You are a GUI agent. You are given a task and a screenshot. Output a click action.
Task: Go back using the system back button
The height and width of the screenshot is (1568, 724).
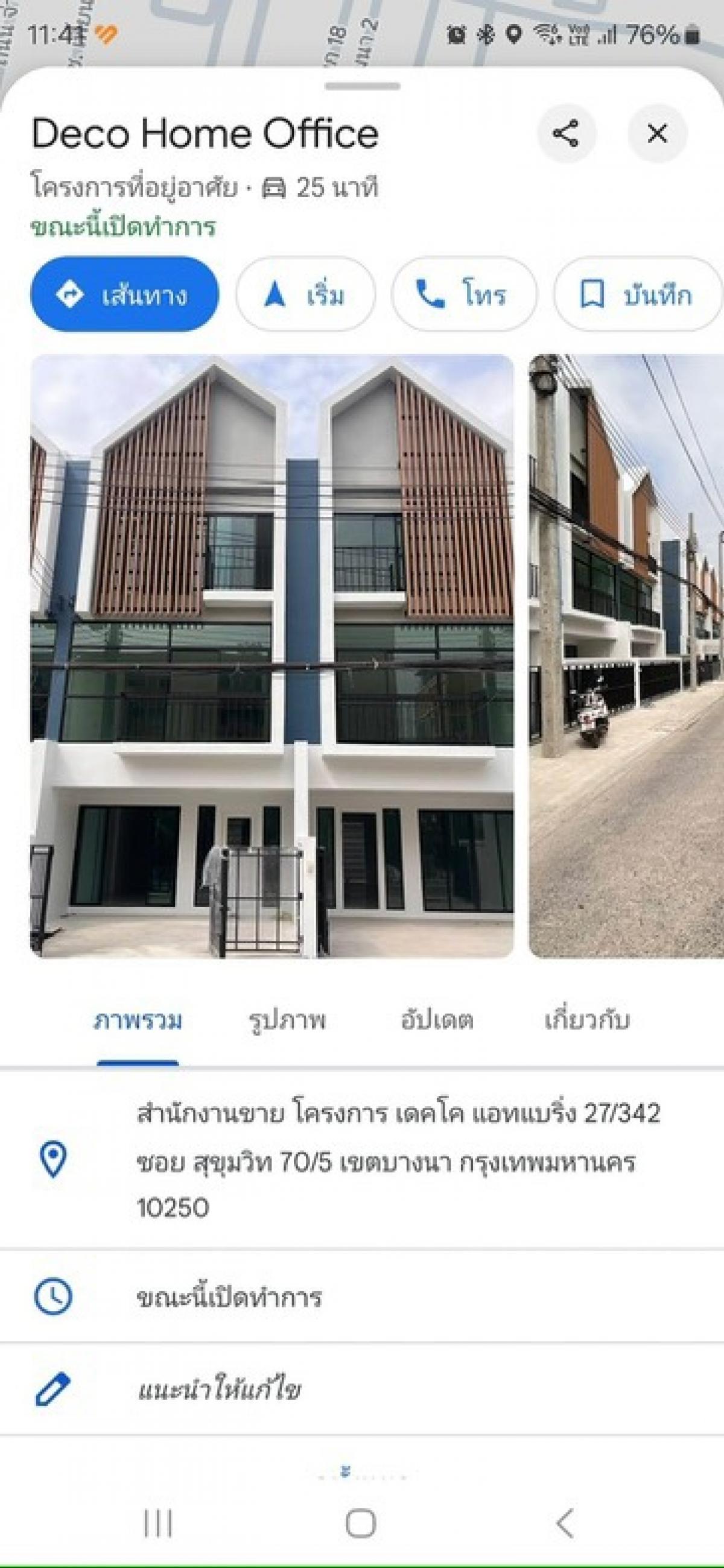pyautogui.click(x=565, y=1523)
